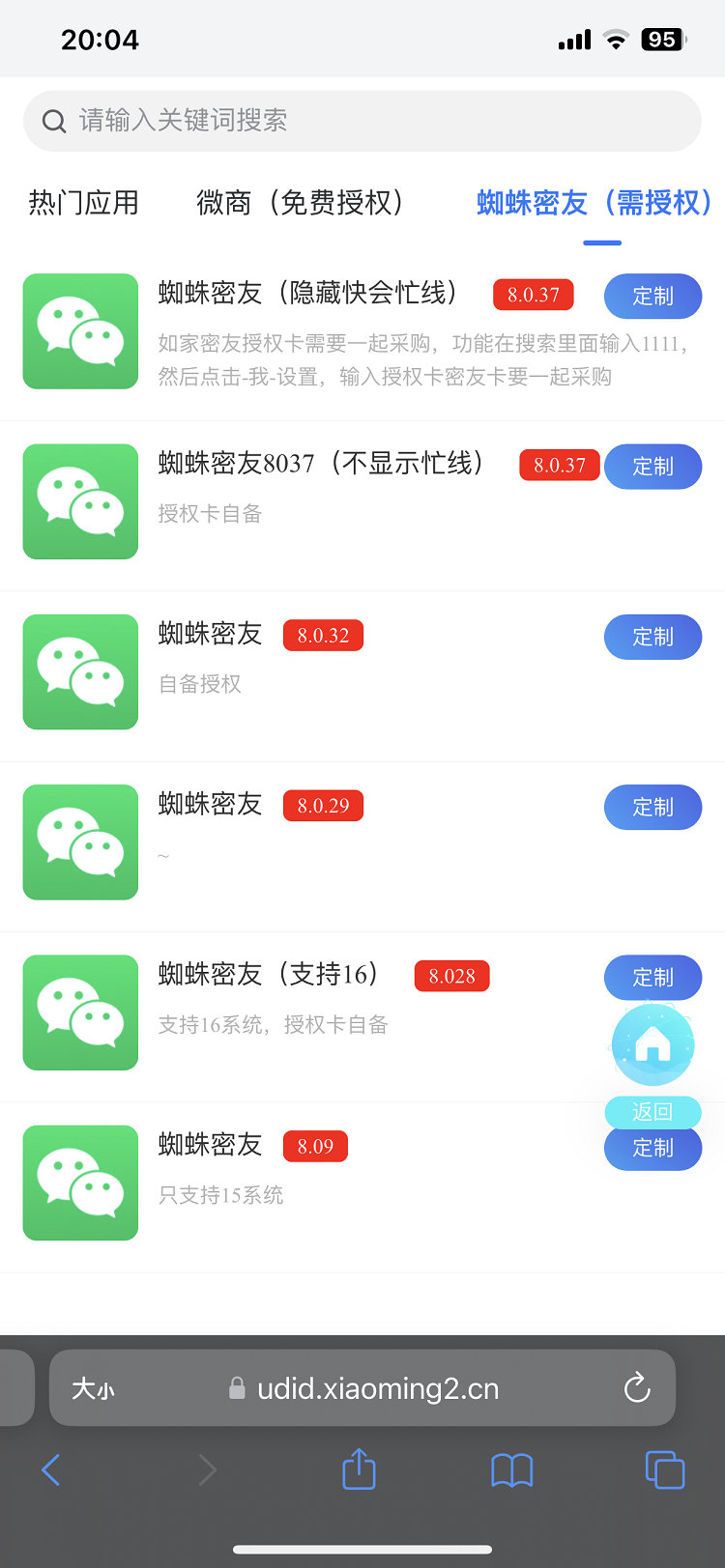Tap the app icon for the 8.0.32 自备授权 entry
The height and width of the screenshot is (1568, 725).
[80, 671]
